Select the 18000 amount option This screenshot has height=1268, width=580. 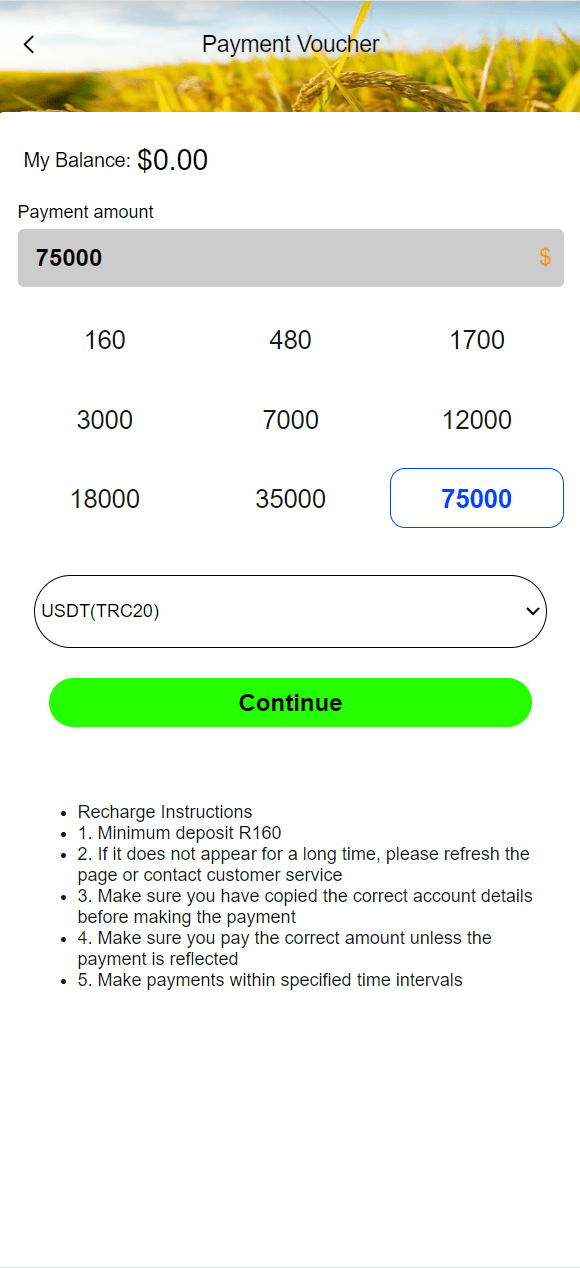(x=105, y=499)
